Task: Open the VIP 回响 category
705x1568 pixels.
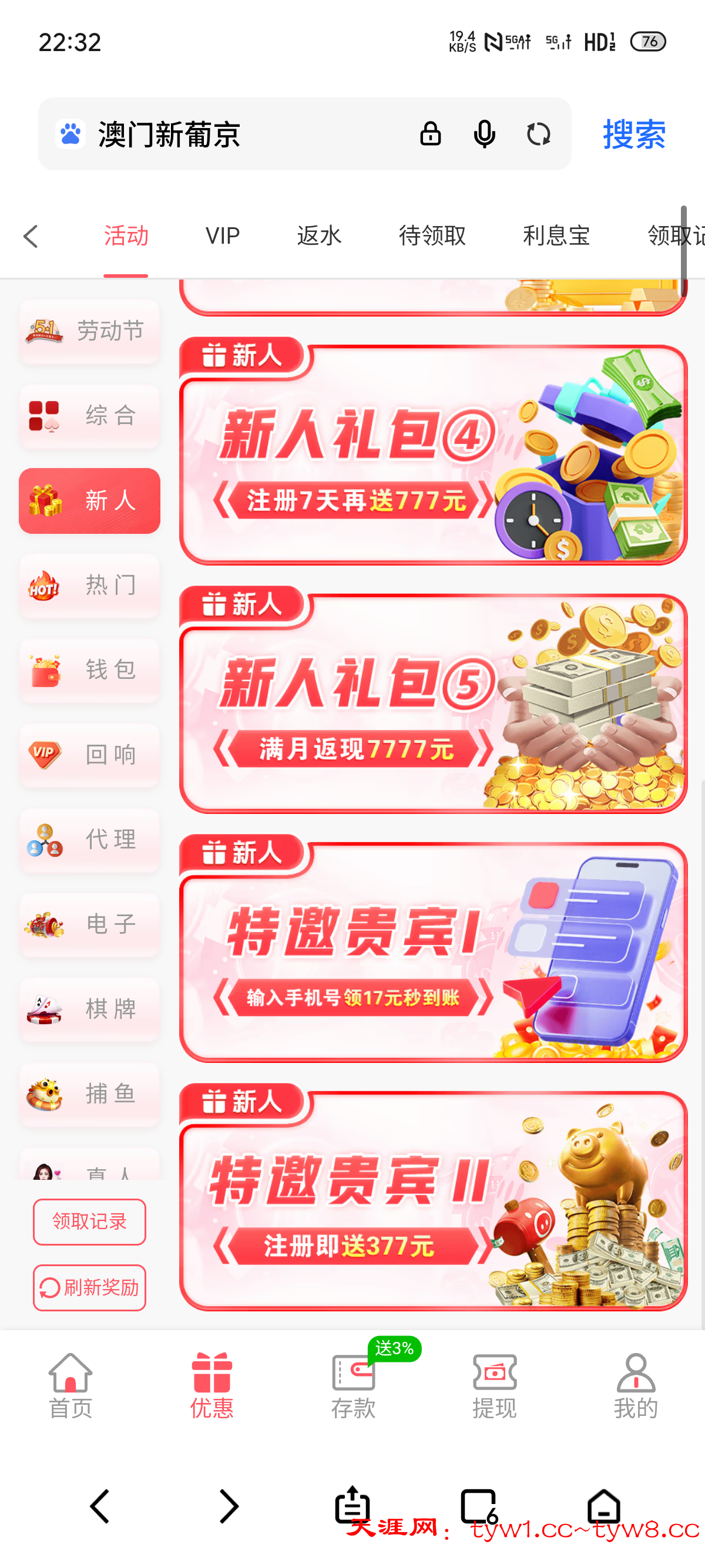Action: 89,755
